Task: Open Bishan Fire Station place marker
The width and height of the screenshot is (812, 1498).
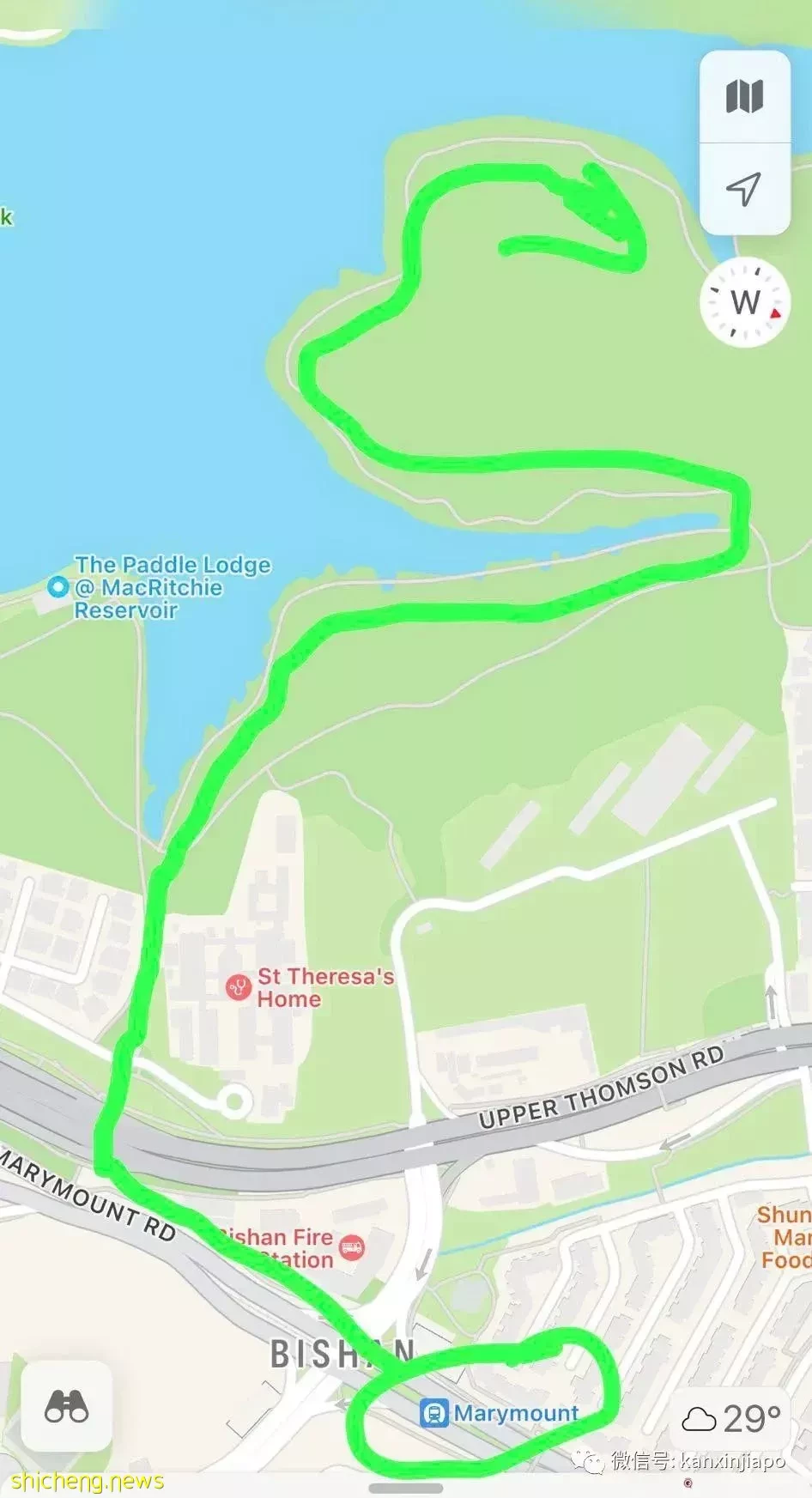Action: (x=352, y=1247)
